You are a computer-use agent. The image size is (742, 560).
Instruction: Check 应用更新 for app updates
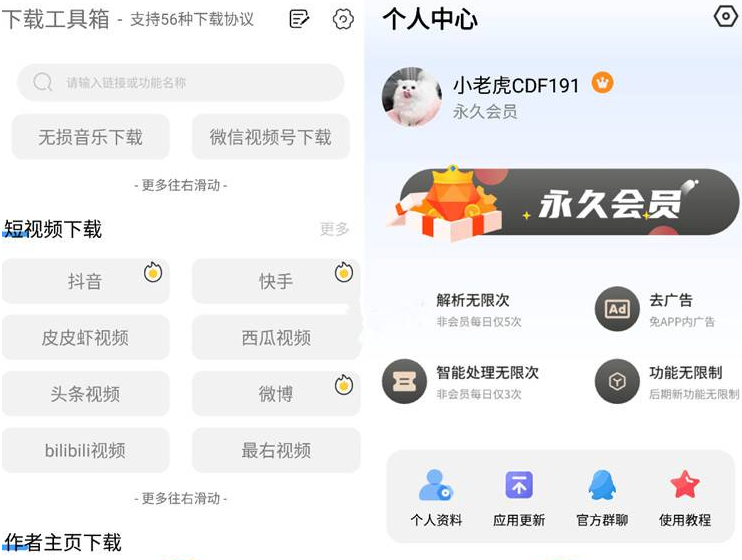[519, 497]
